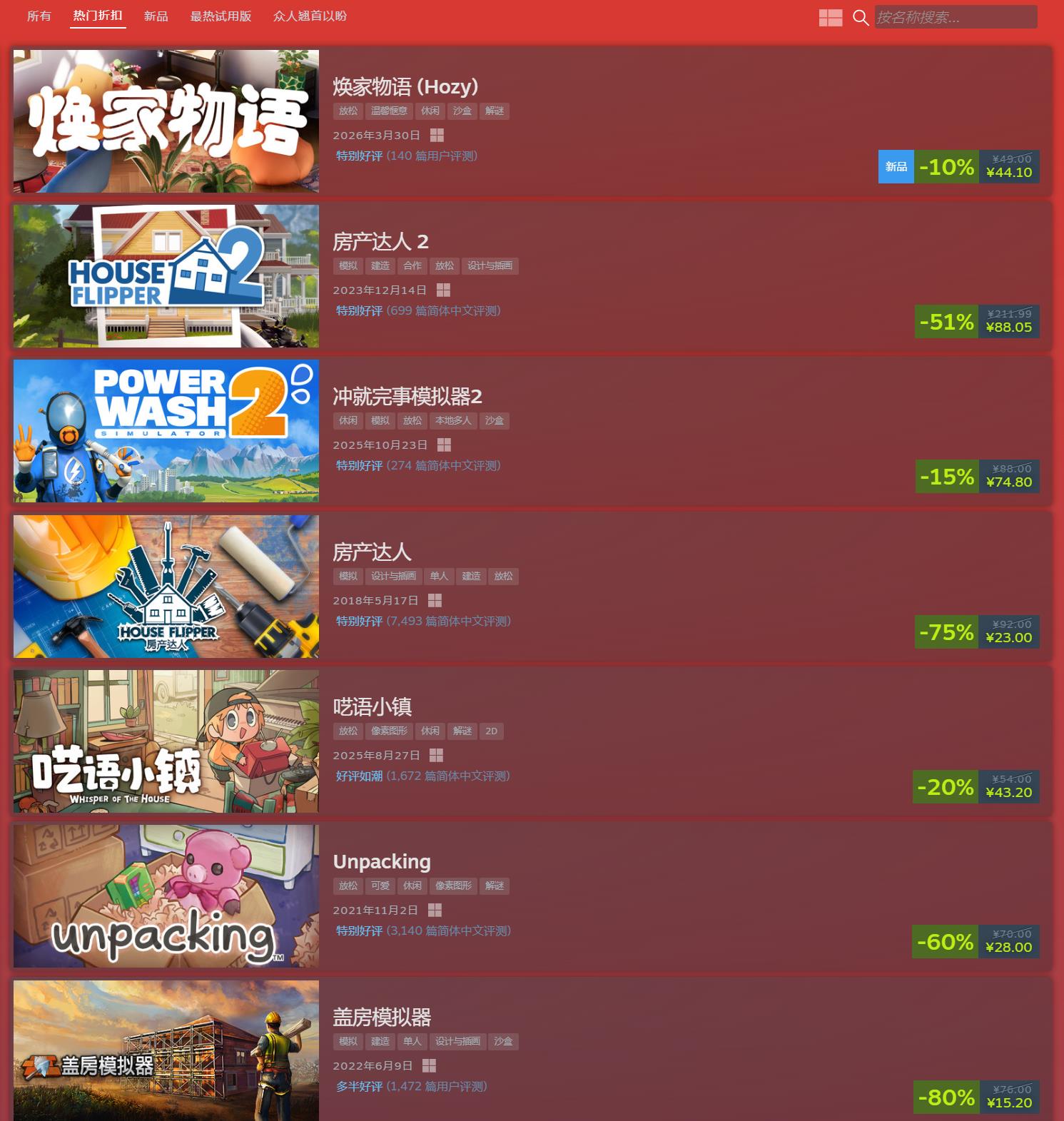Switch to the 所有 tab
1064x1121 pixels.
click(39, 16)
